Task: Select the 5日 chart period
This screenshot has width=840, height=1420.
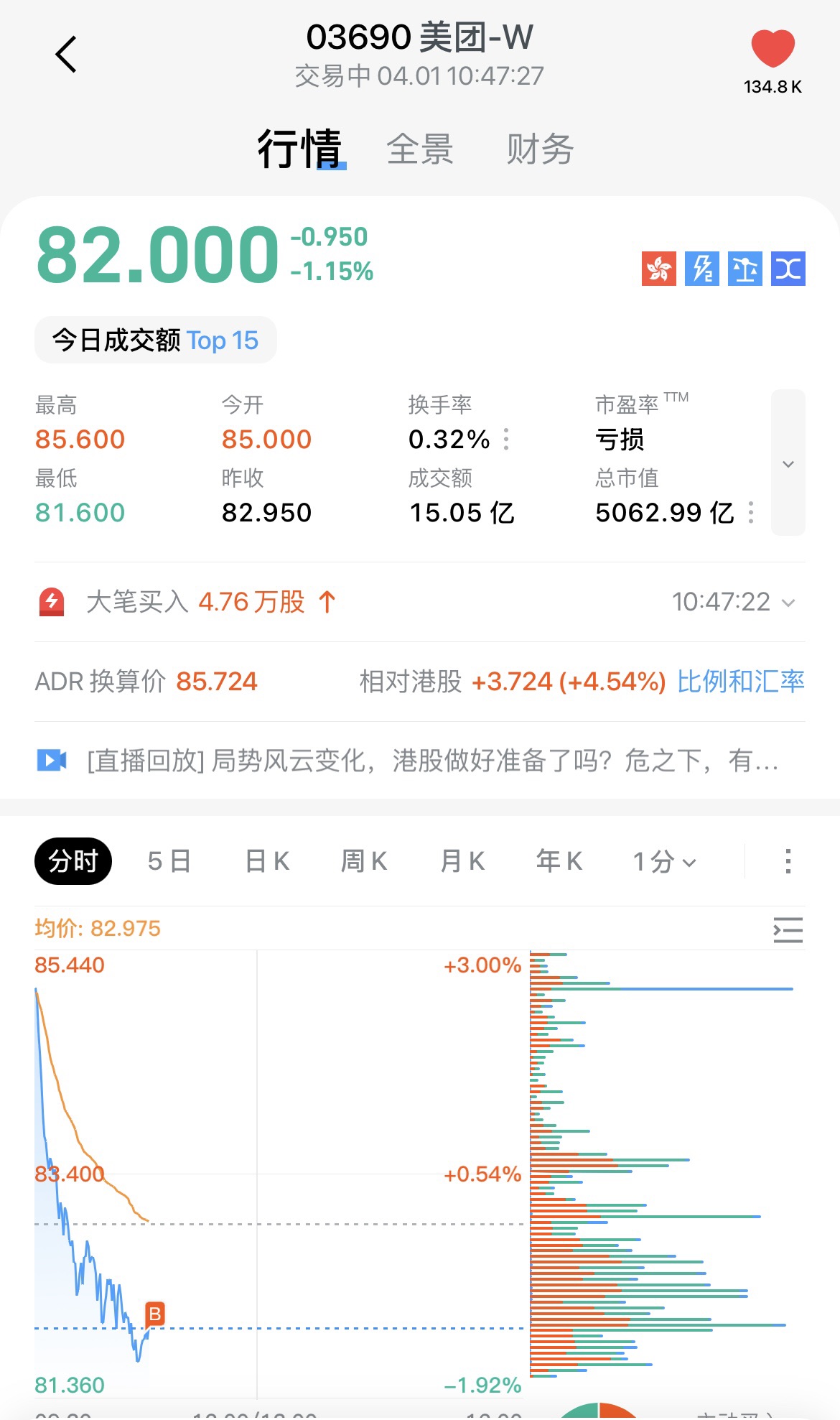Action: click(169, 860)
